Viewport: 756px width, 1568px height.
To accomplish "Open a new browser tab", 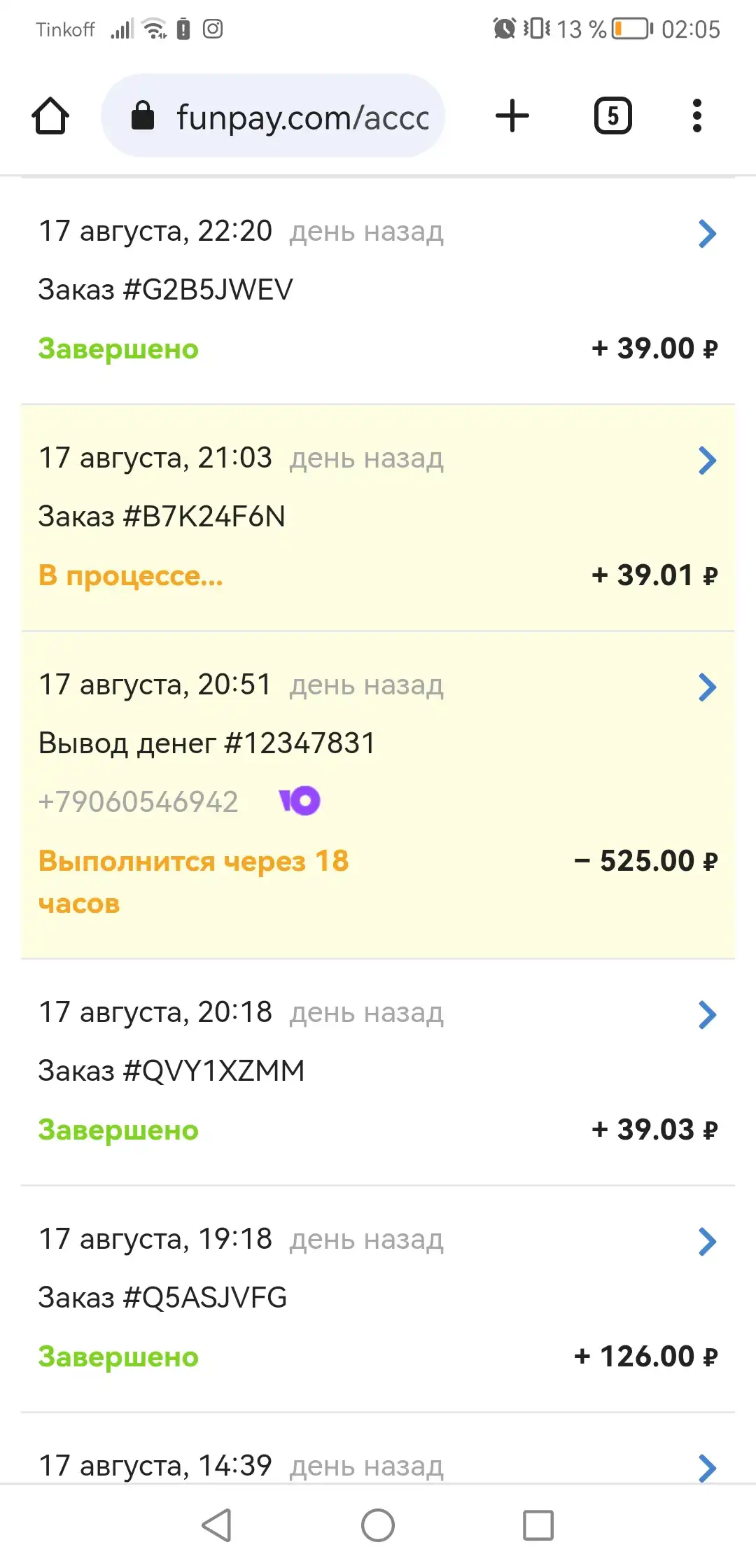I will coord(512,115).
